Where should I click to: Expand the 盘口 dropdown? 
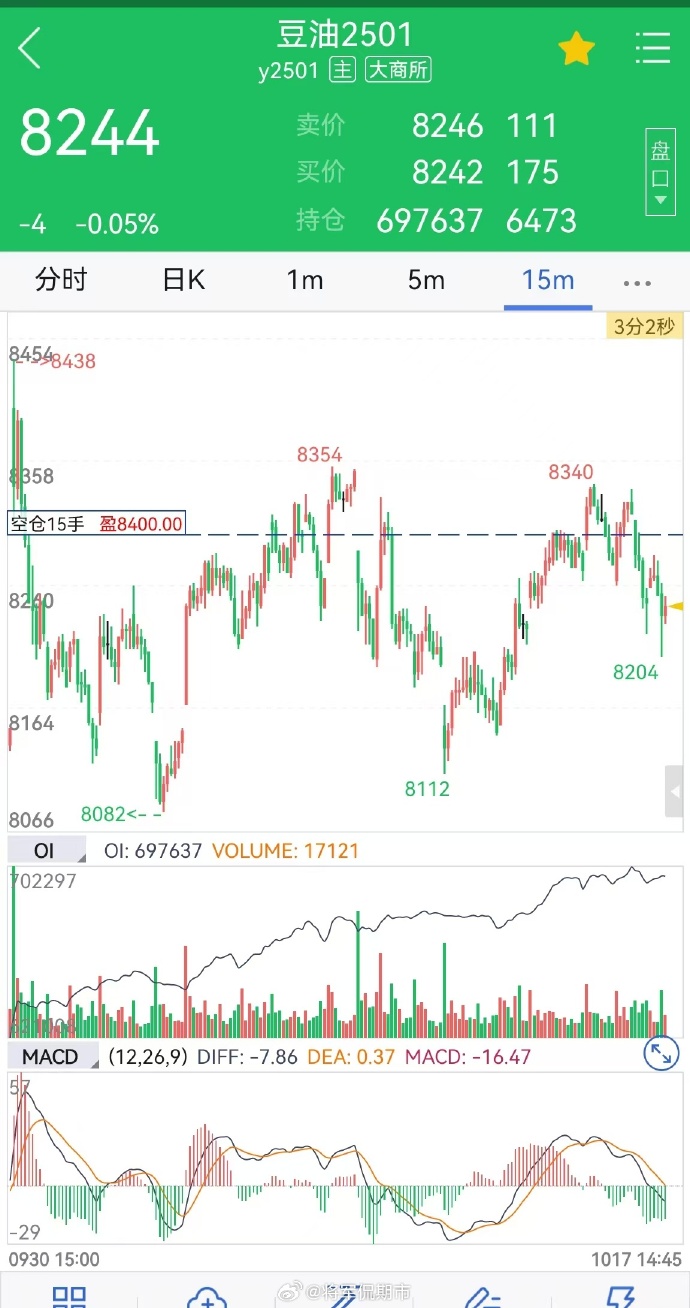tap(660, 171)
